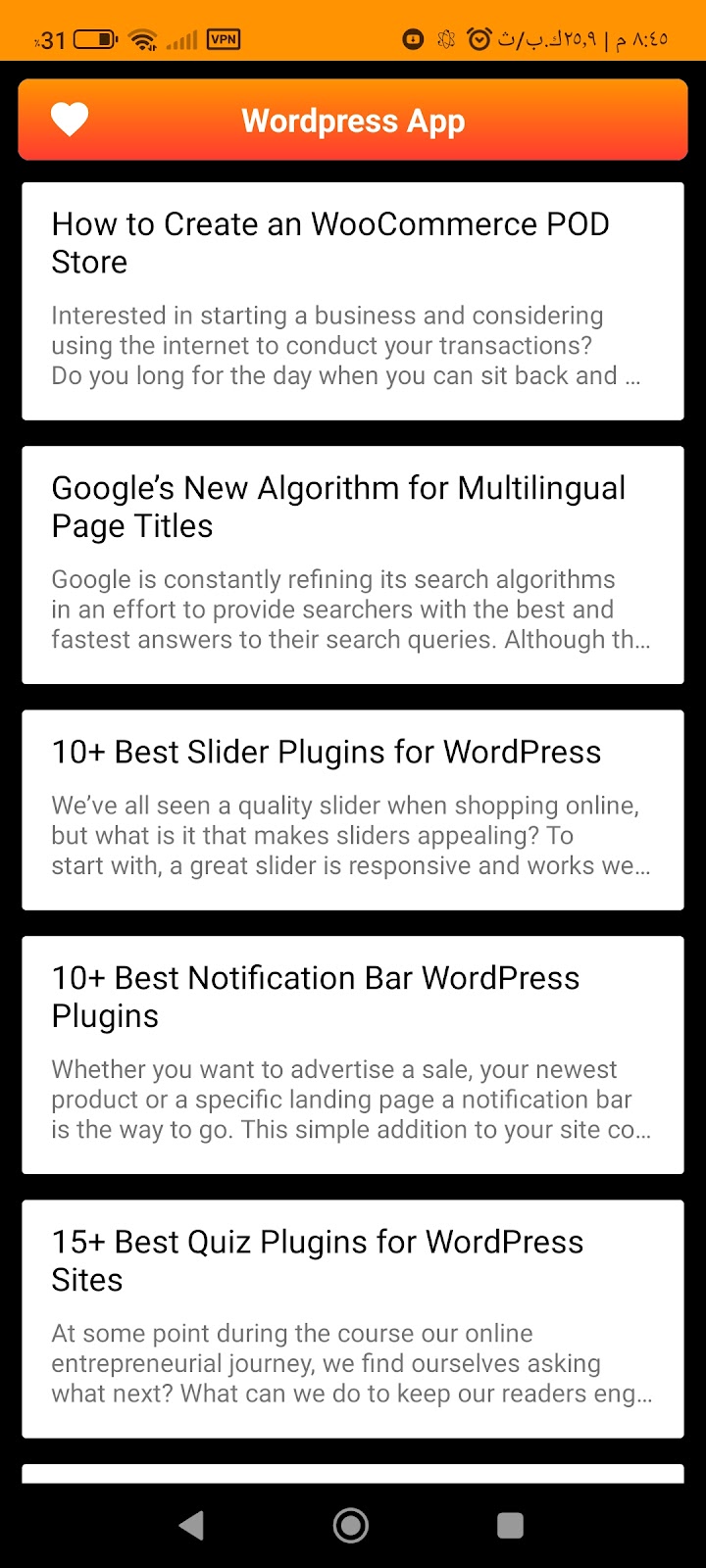Screen dimensions: 706x1568
Task: Read 10+ Best Slider Plugins for WordPress
Action: point(353,809)
